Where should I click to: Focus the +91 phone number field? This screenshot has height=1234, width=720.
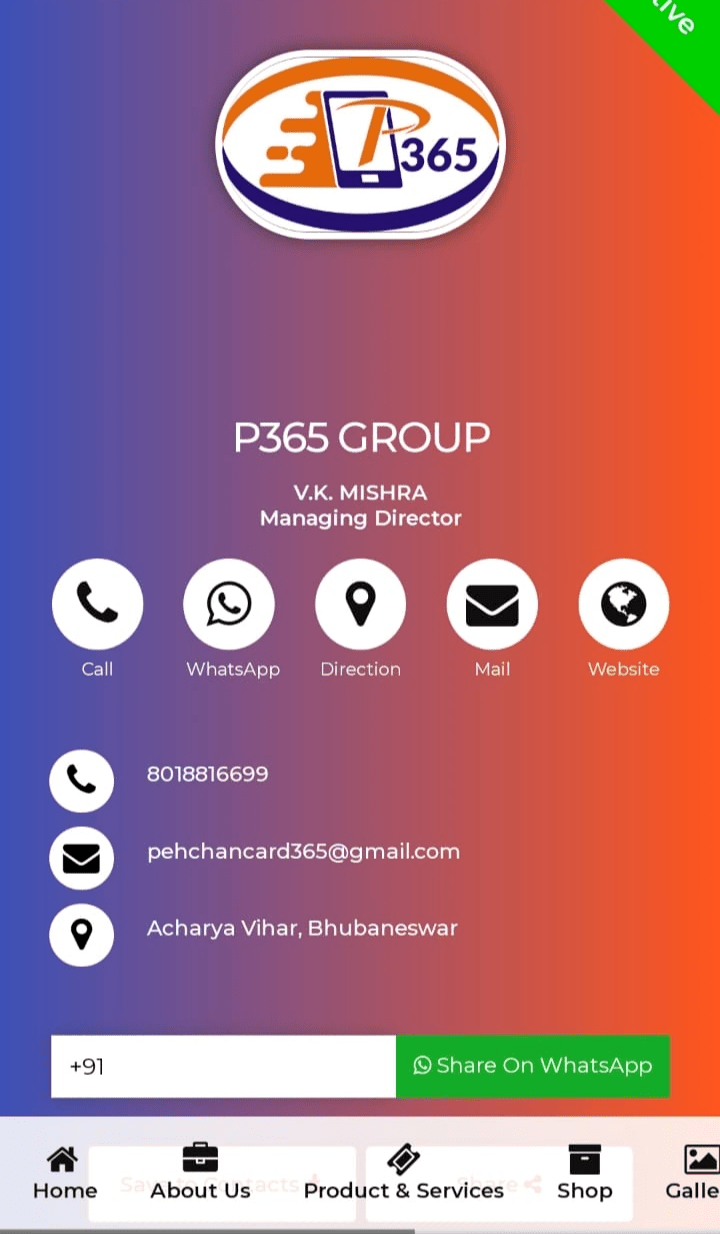223,1066
